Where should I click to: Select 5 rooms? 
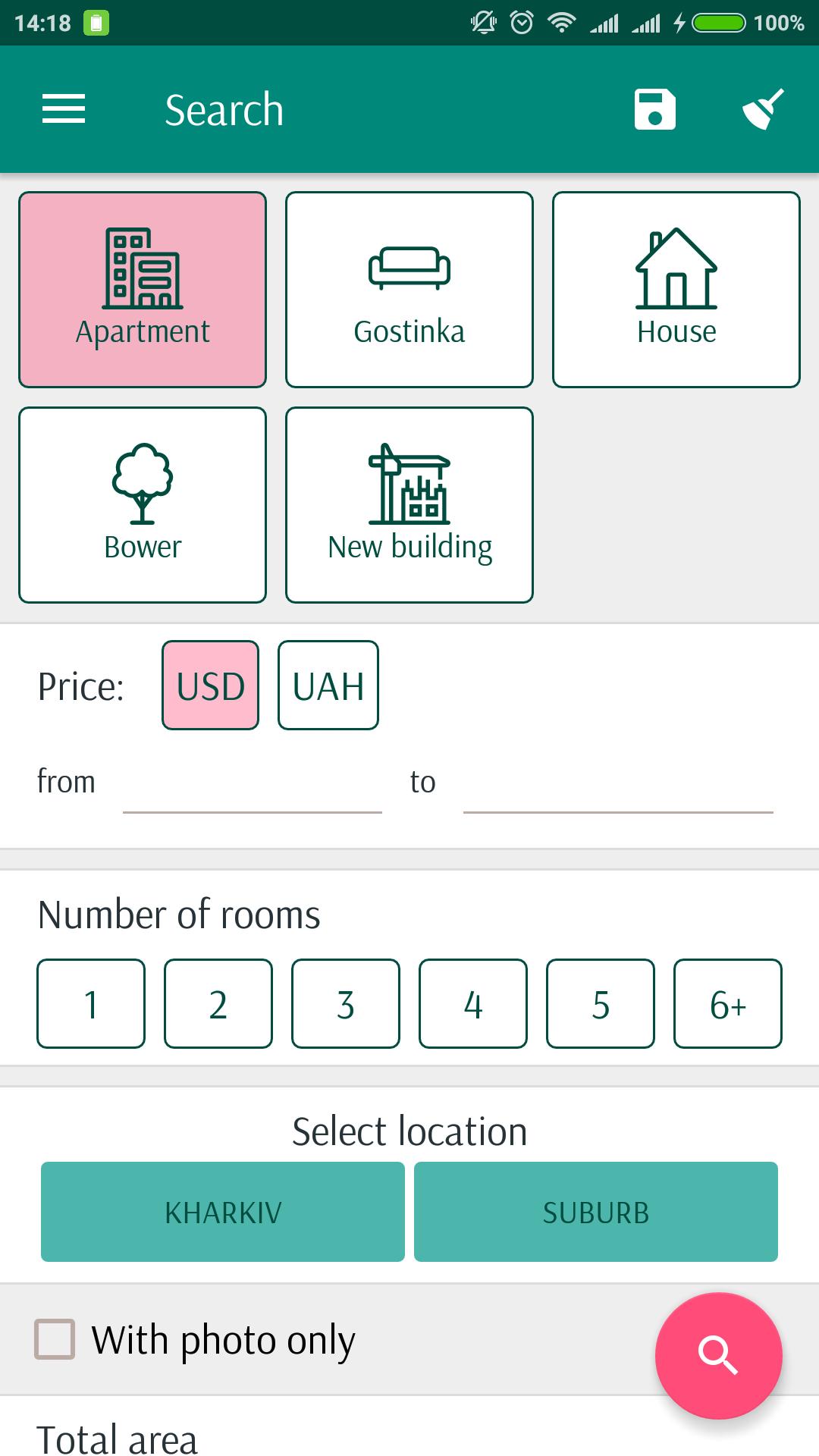(601, 1003)
